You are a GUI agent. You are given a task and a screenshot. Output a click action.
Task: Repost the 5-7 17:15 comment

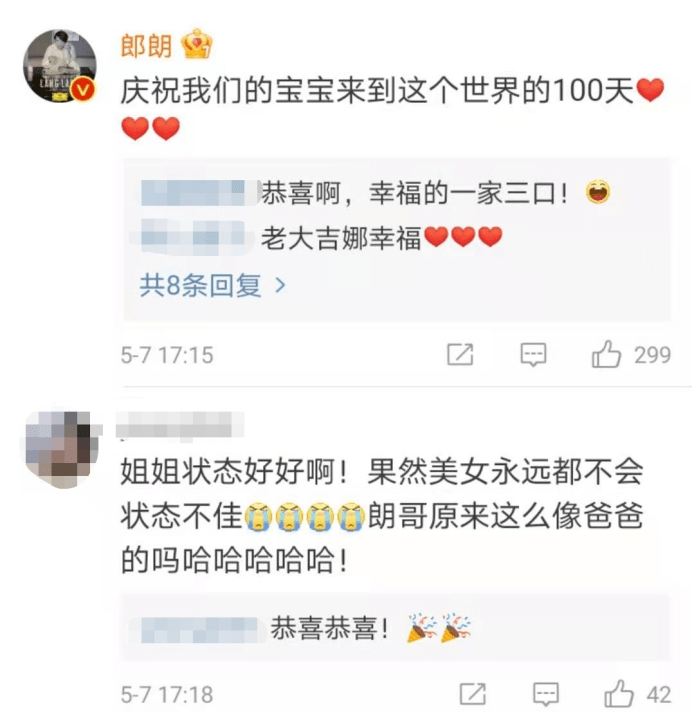(460, 354)
